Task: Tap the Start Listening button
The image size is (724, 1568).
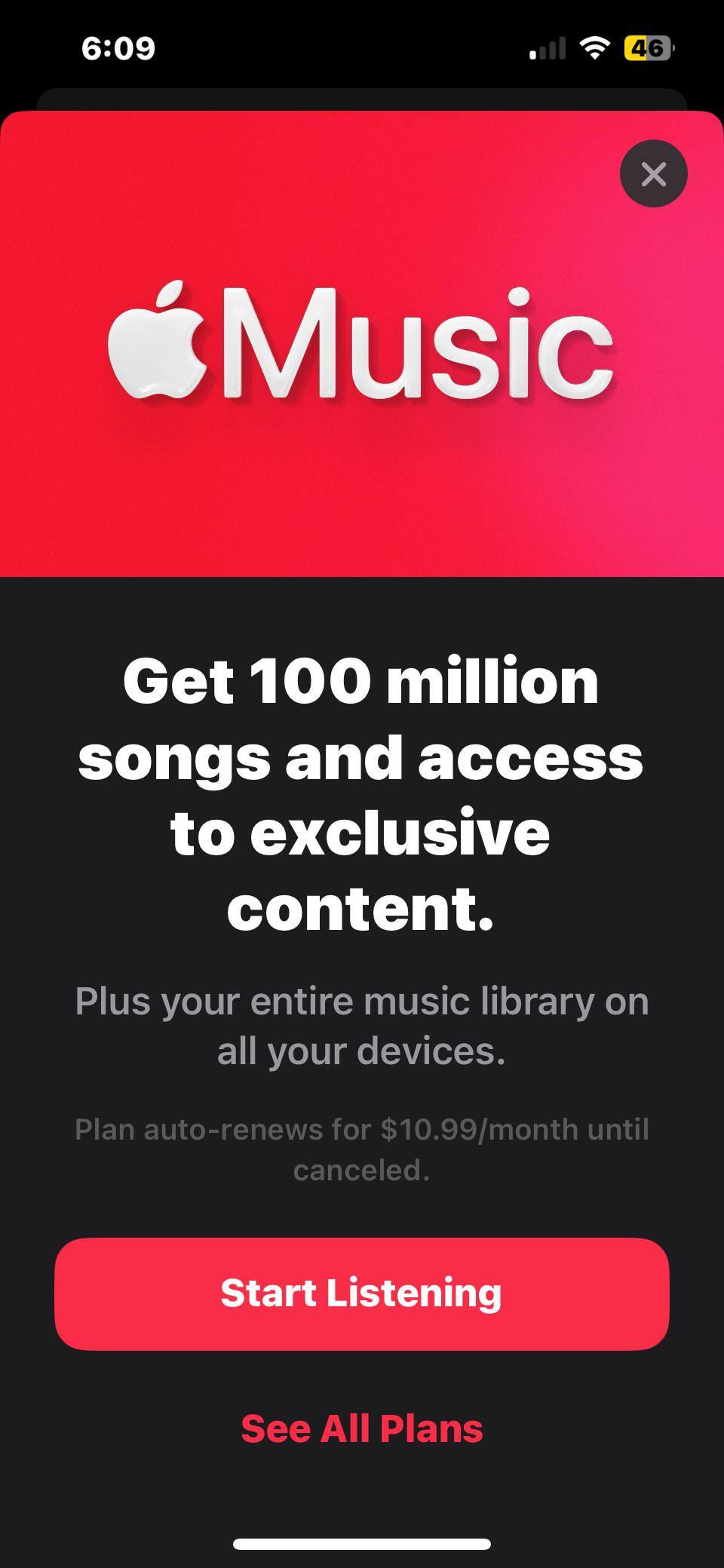Action: pos(361,1293)
